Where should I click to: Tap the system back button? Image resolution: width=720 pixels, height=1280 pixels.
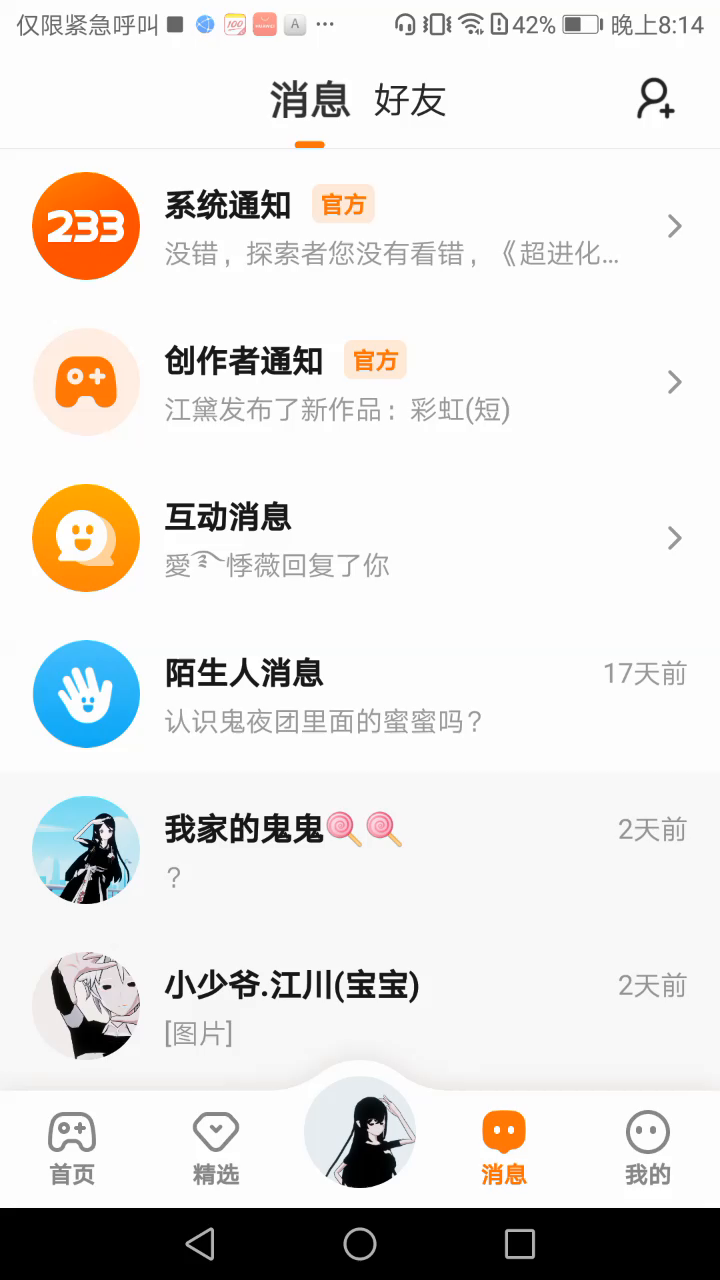click(x=200, y=1244)
